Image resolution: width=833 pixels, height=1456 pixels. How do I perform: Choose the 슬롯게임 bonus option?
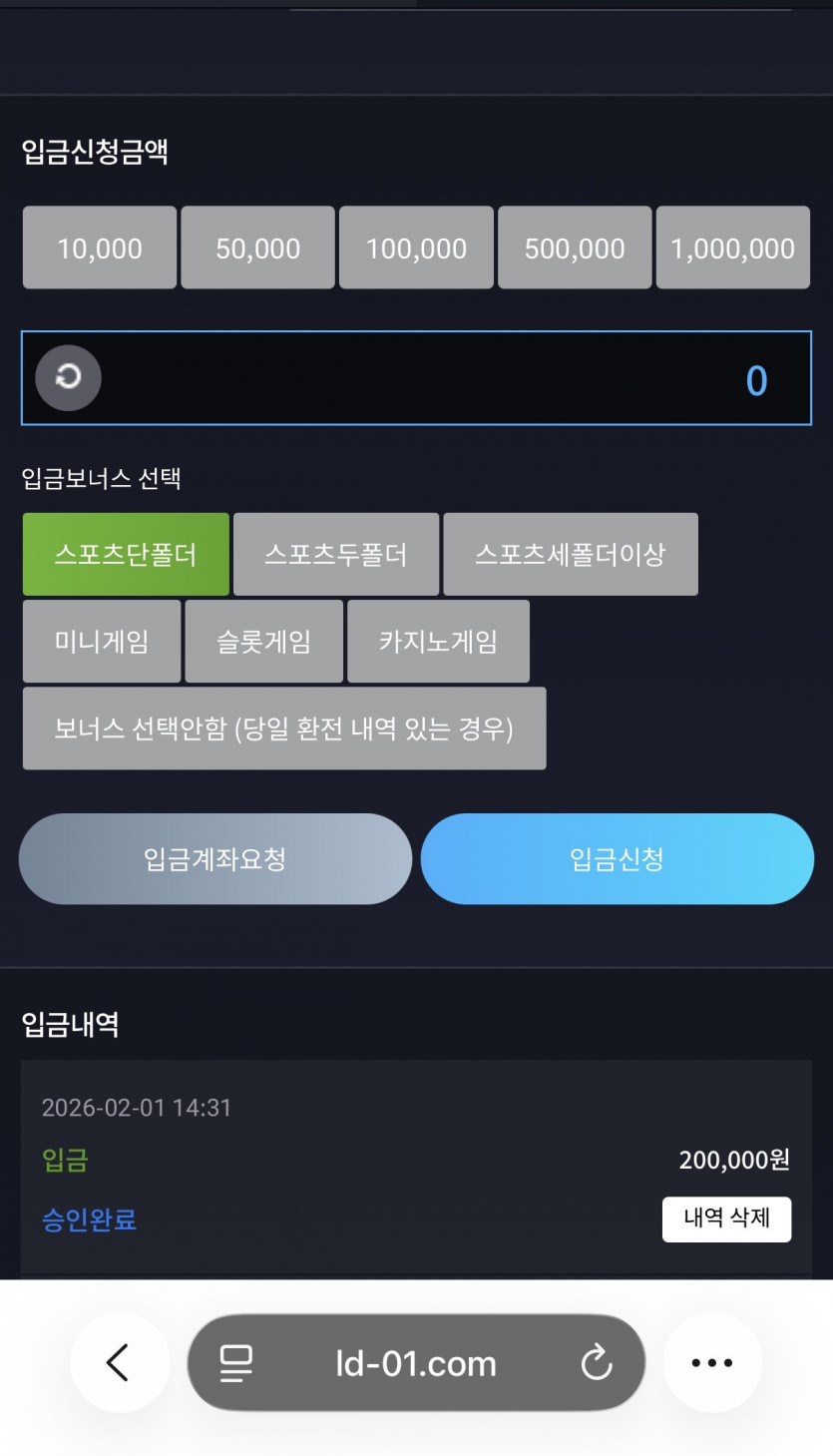tap(264, 641)
